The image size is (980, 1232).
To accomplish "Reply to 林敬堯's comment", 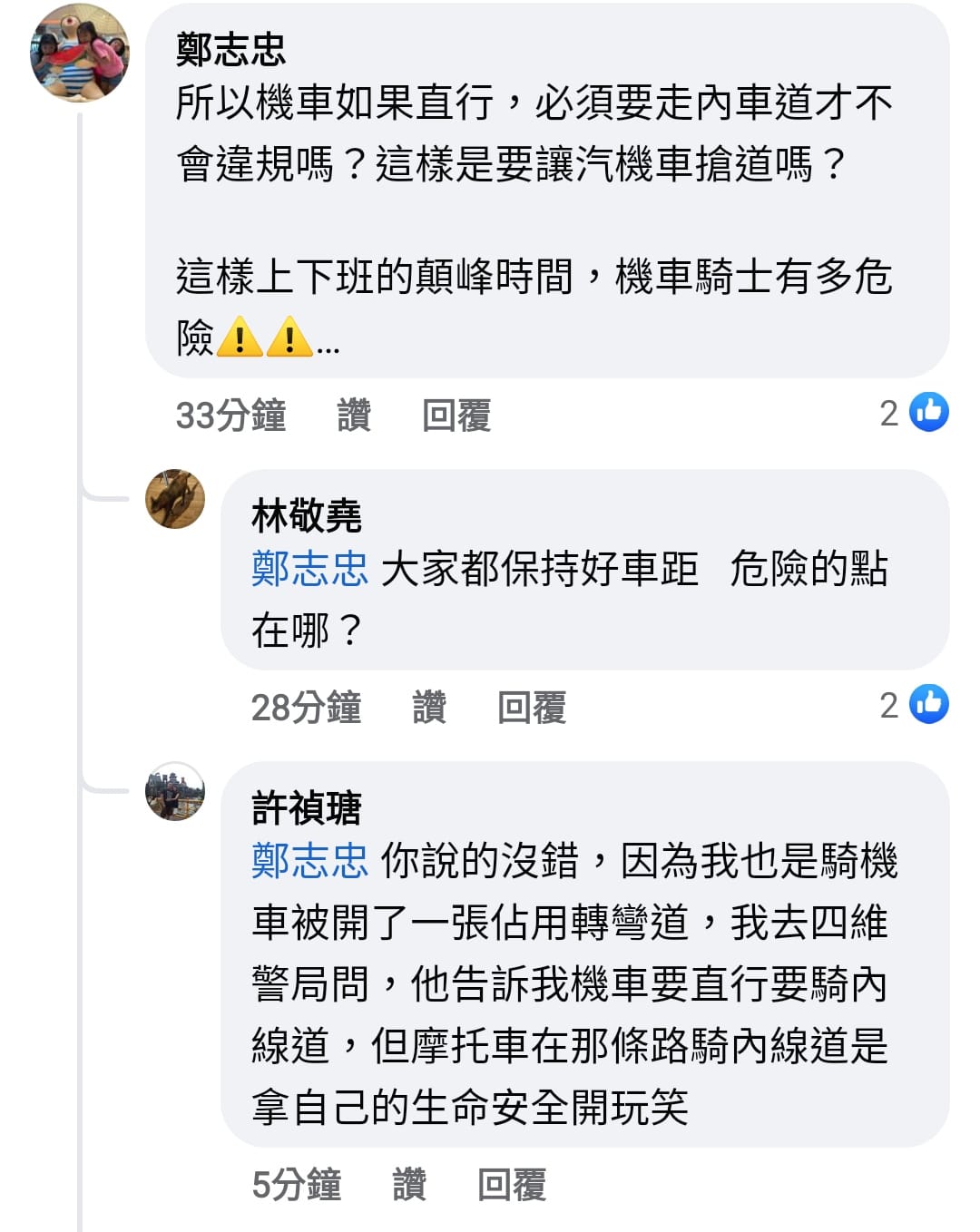I will [x=531, y=707].
